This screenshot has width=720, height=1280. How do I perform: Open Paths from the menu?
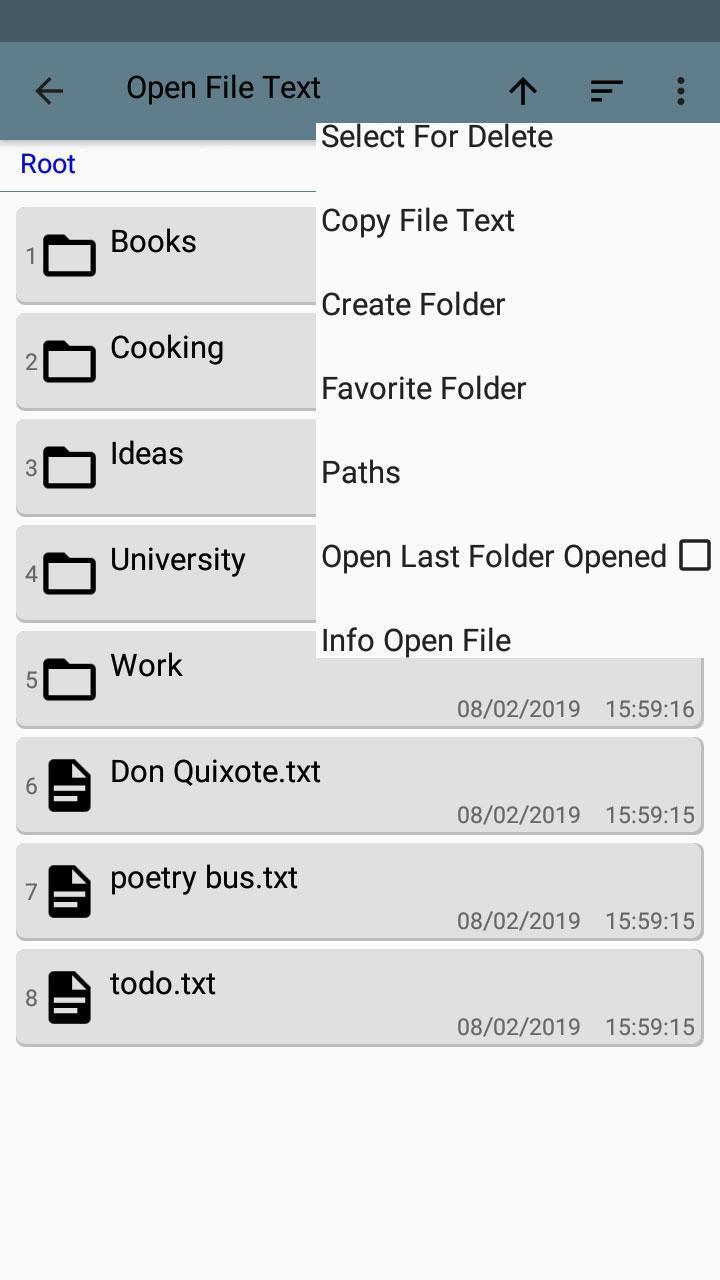tap(360, 472)
